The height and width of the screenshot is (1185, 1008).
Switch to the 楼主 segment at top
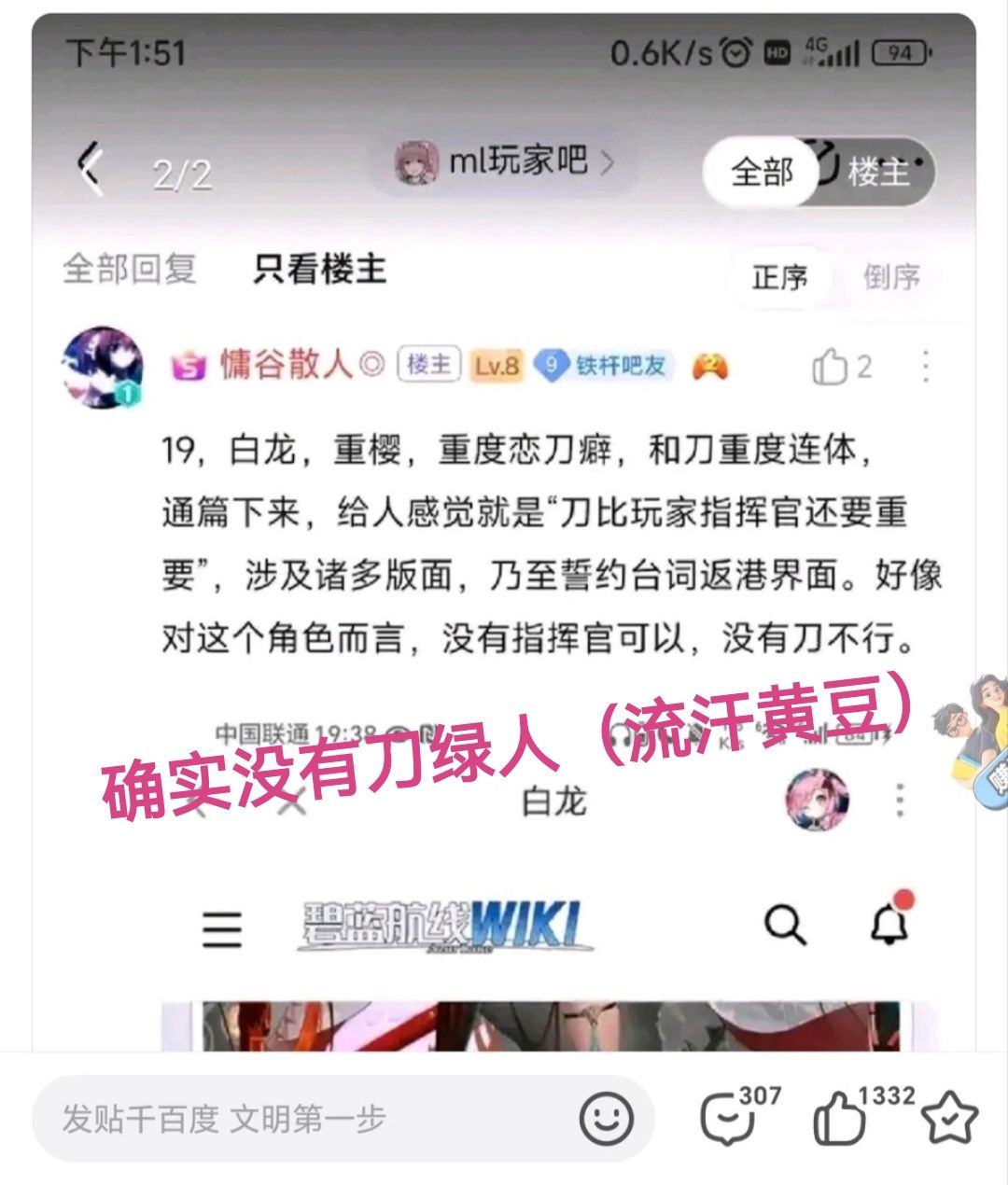pyautogui.click(x=877, y=172)
